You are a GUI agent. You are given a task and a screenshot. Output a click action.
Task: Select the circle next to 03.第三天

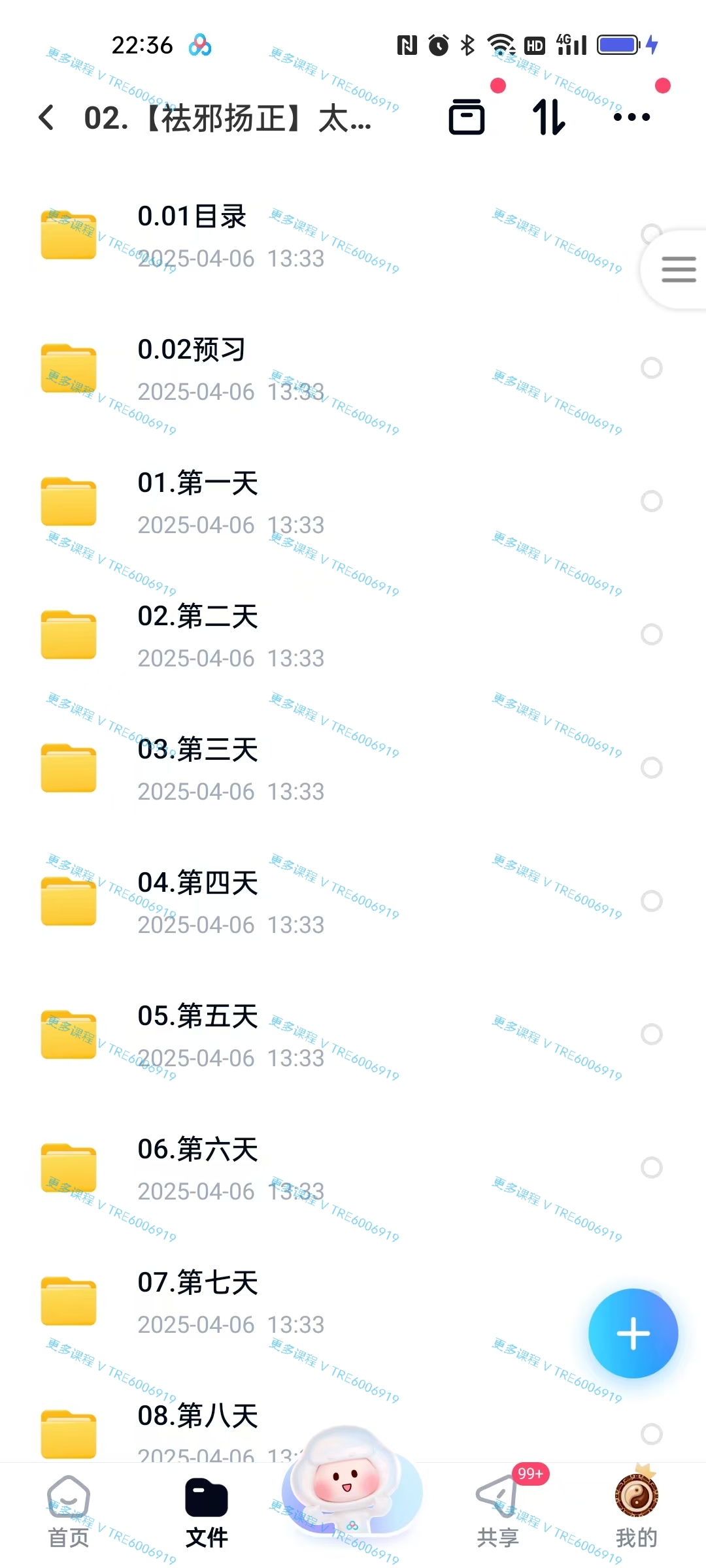[x=652, y=768]
